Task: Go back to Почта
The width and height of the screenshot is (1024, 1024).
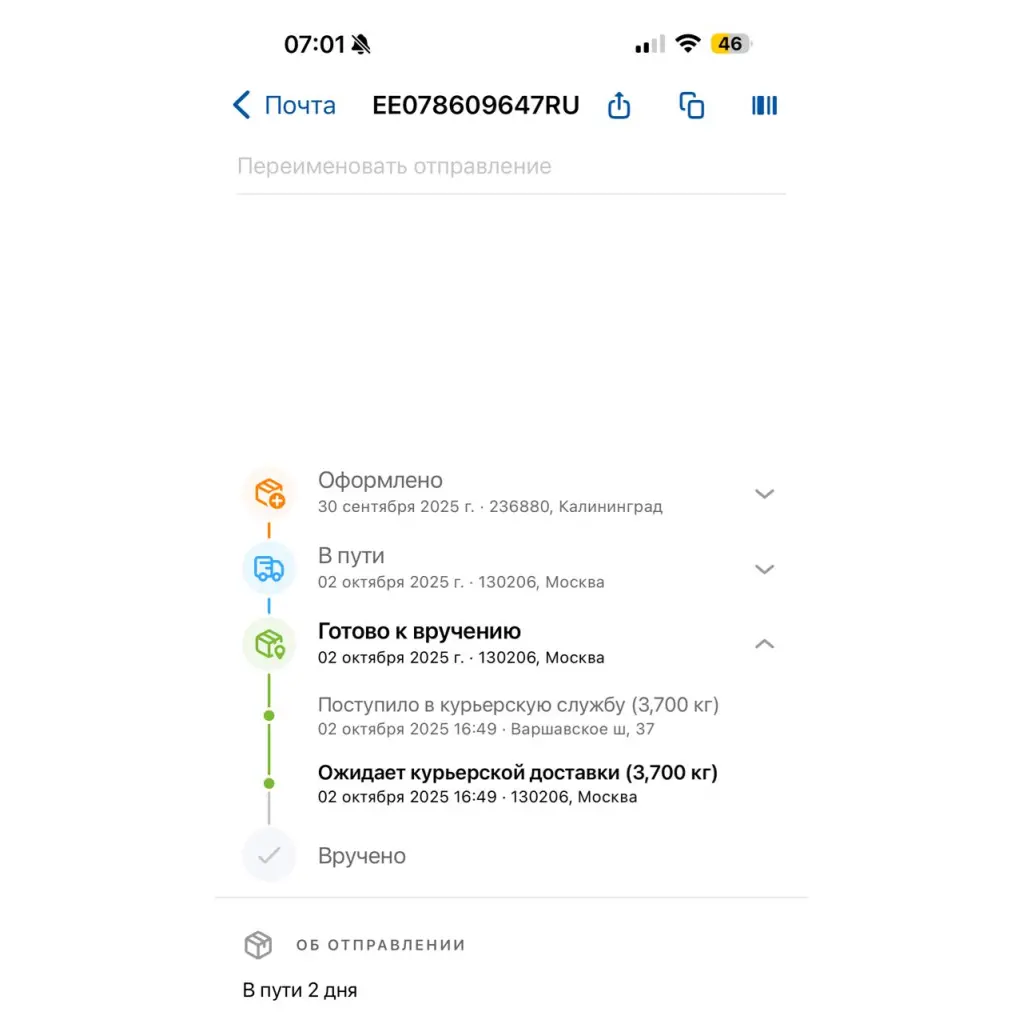Action: pos(284,105)
